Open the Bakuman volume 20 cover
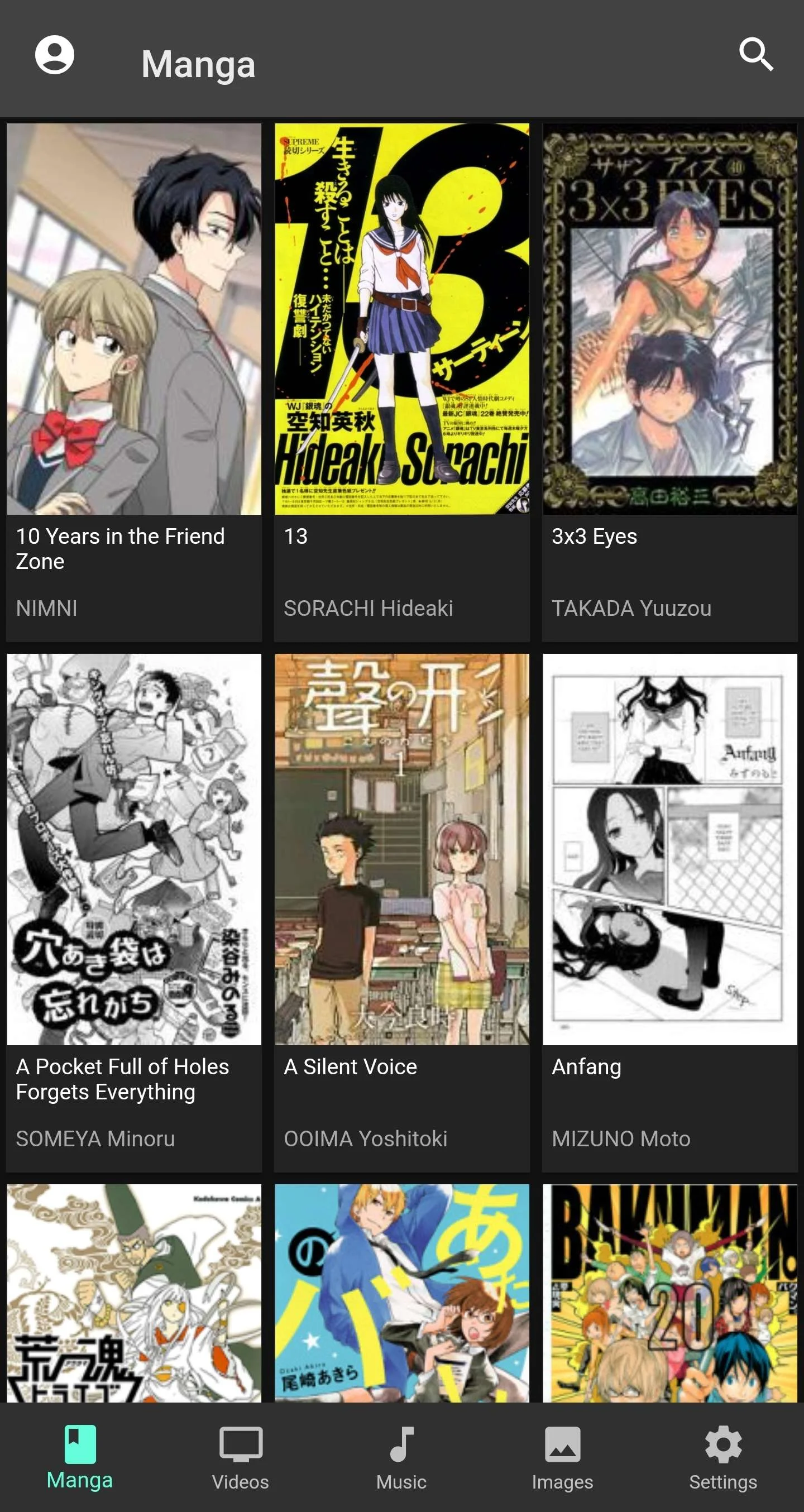This screenshot has height=1512, width=804. coord(669,1293)
